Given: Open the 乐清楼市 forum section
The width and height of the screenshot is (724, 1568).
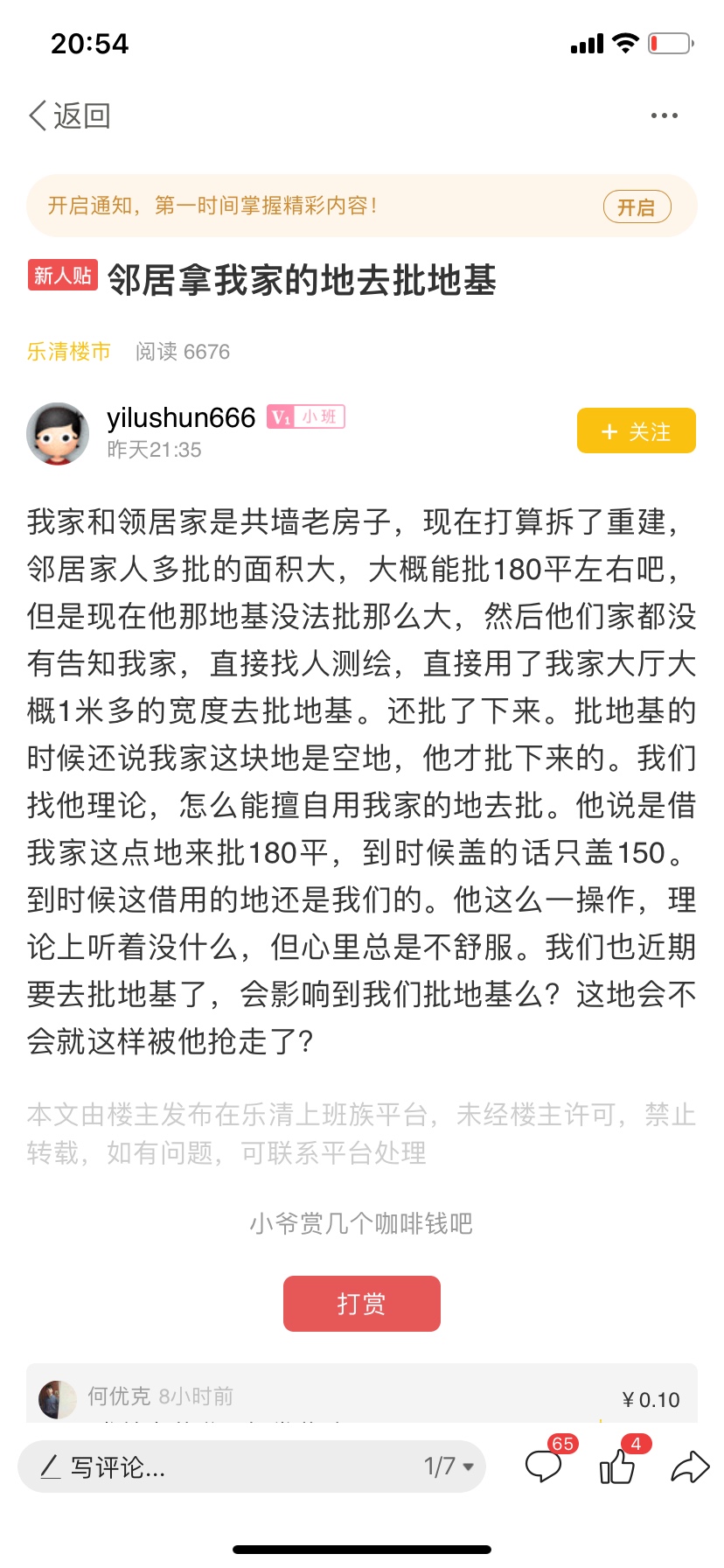Looking at the screenshot, I should pyautogui.click(x=69, y=352).
